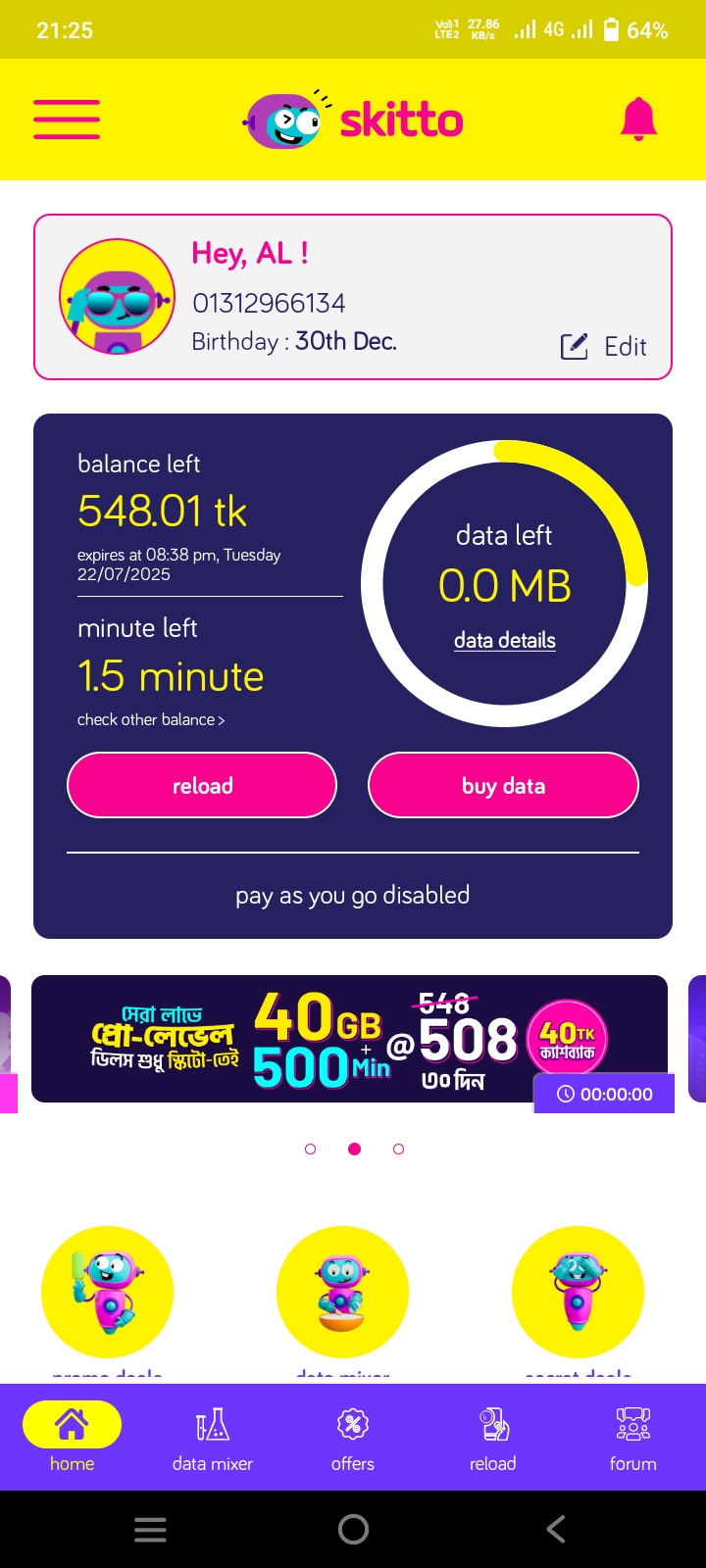This screenshot has height=1568, width=706.
Task: Open the data mixer round shortcut
Action: click(x=342, y=1293)
